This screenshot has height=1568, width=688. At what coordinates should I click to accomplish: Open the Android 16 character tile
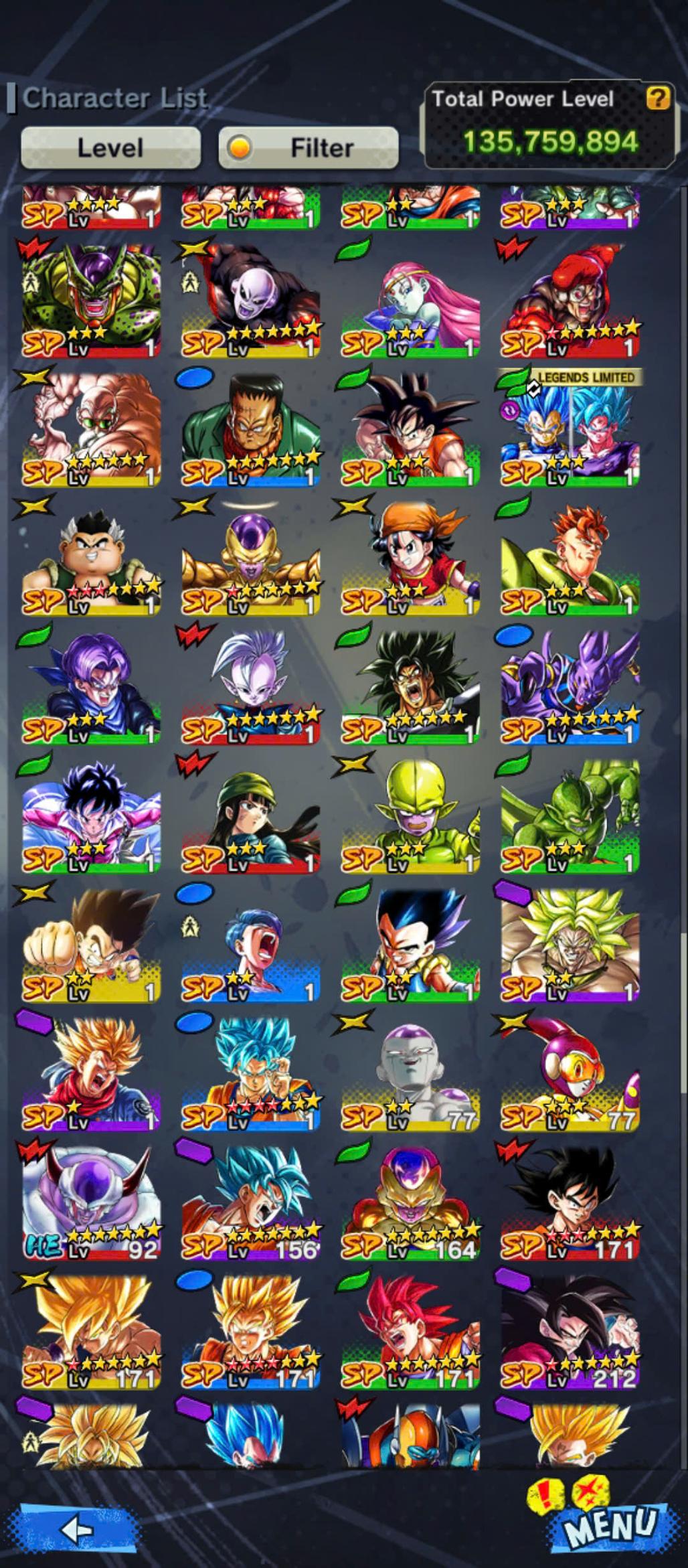(570, 557)
